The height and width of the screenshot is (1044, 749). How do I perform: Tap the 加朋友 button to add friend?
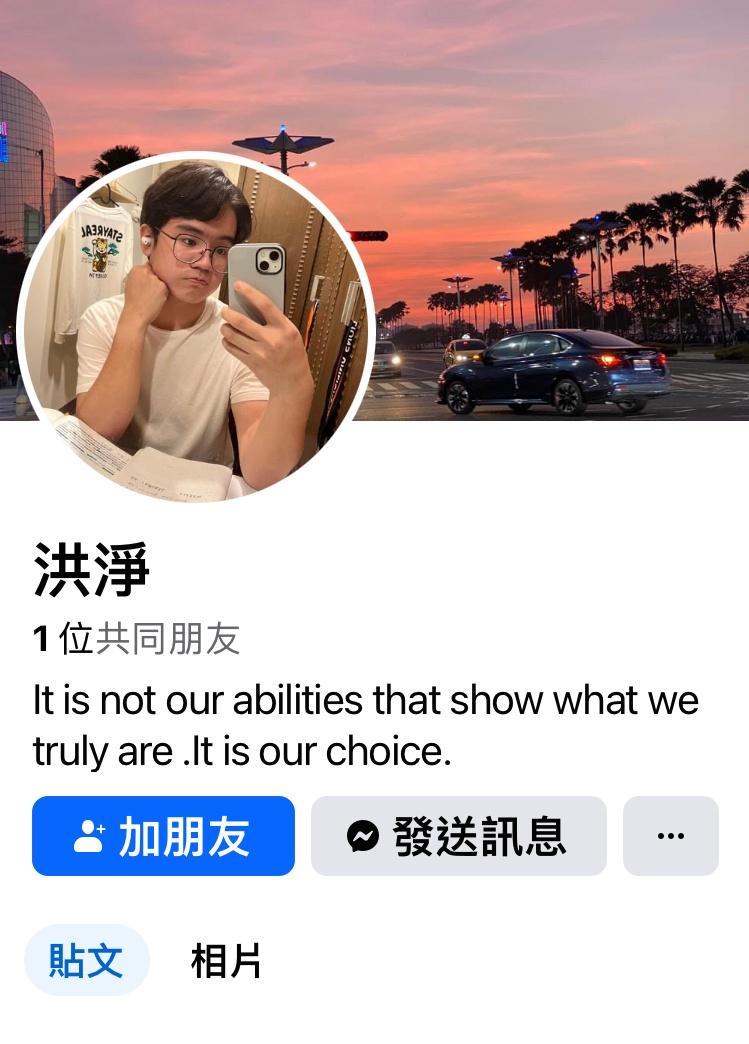coord(163,836)
